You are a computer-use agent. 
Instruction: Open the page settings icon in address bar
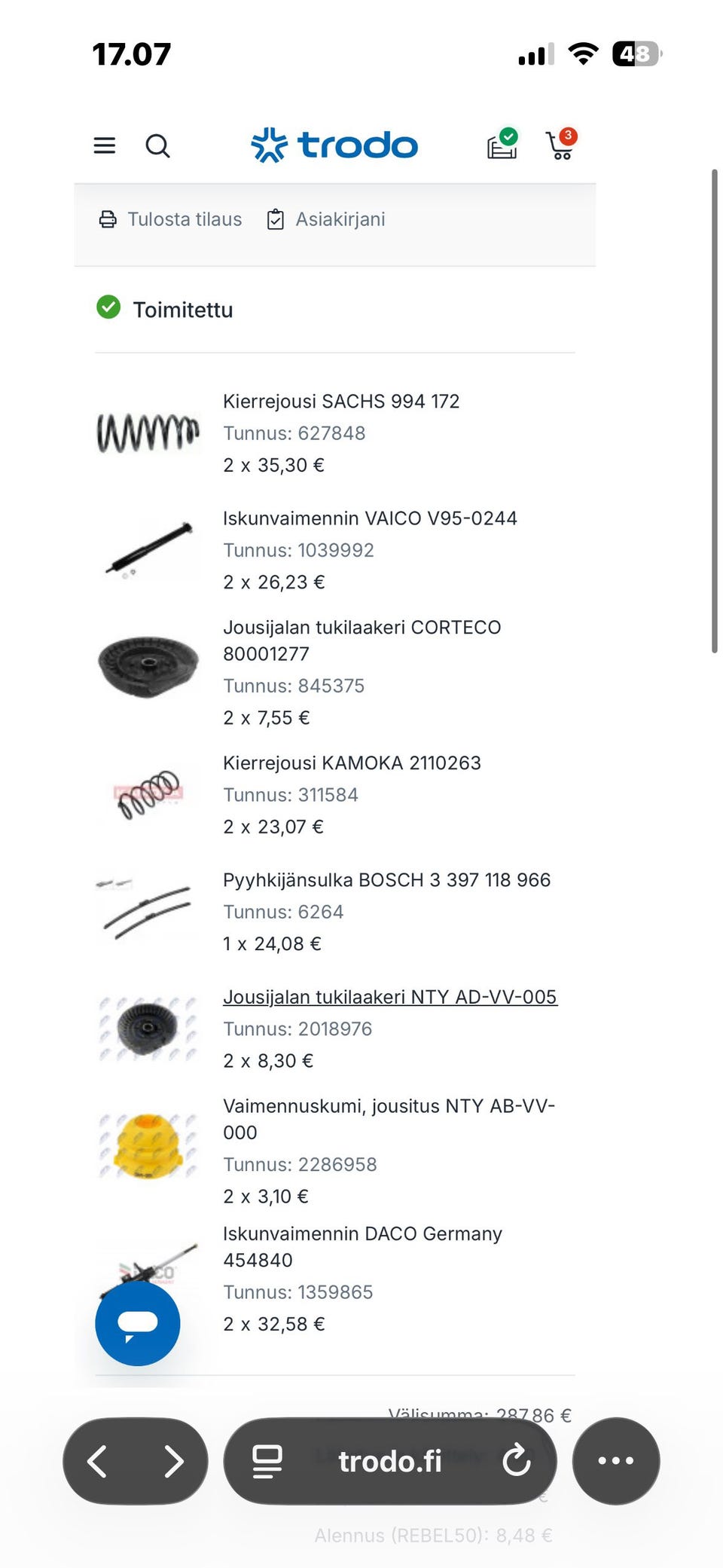267,1461
